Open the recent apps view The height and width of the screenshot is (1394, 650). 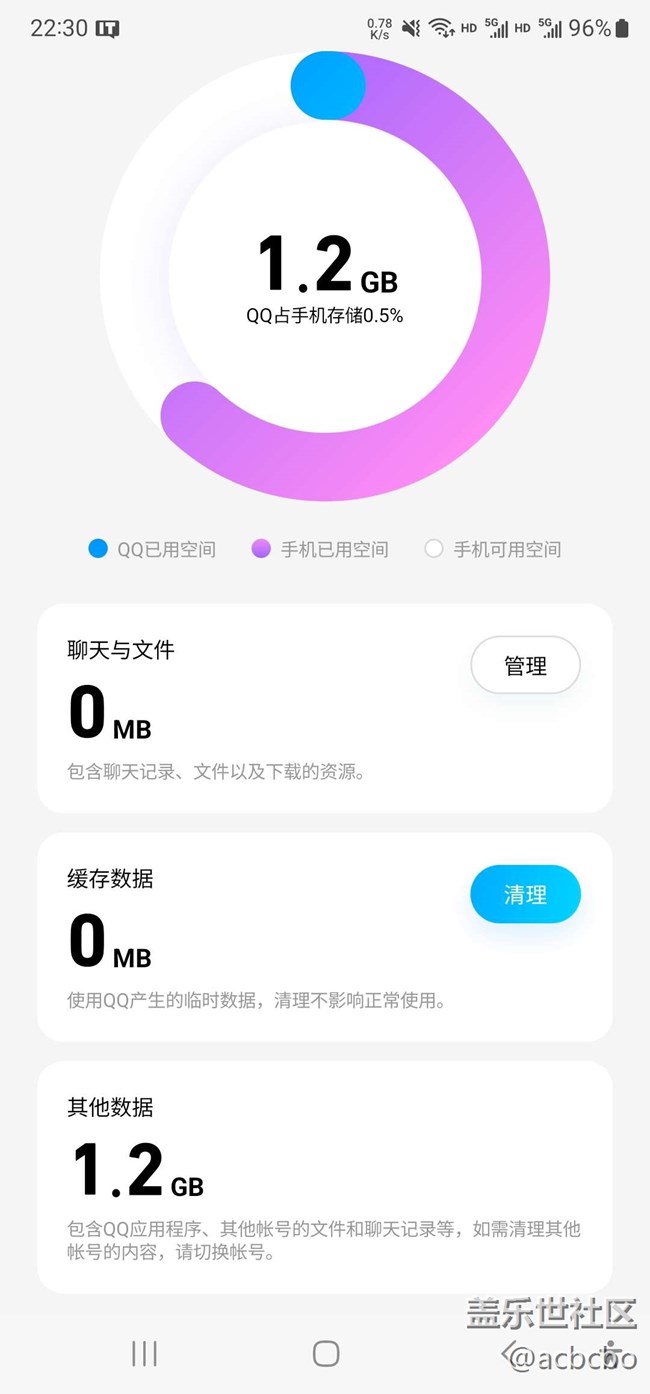145,1353
